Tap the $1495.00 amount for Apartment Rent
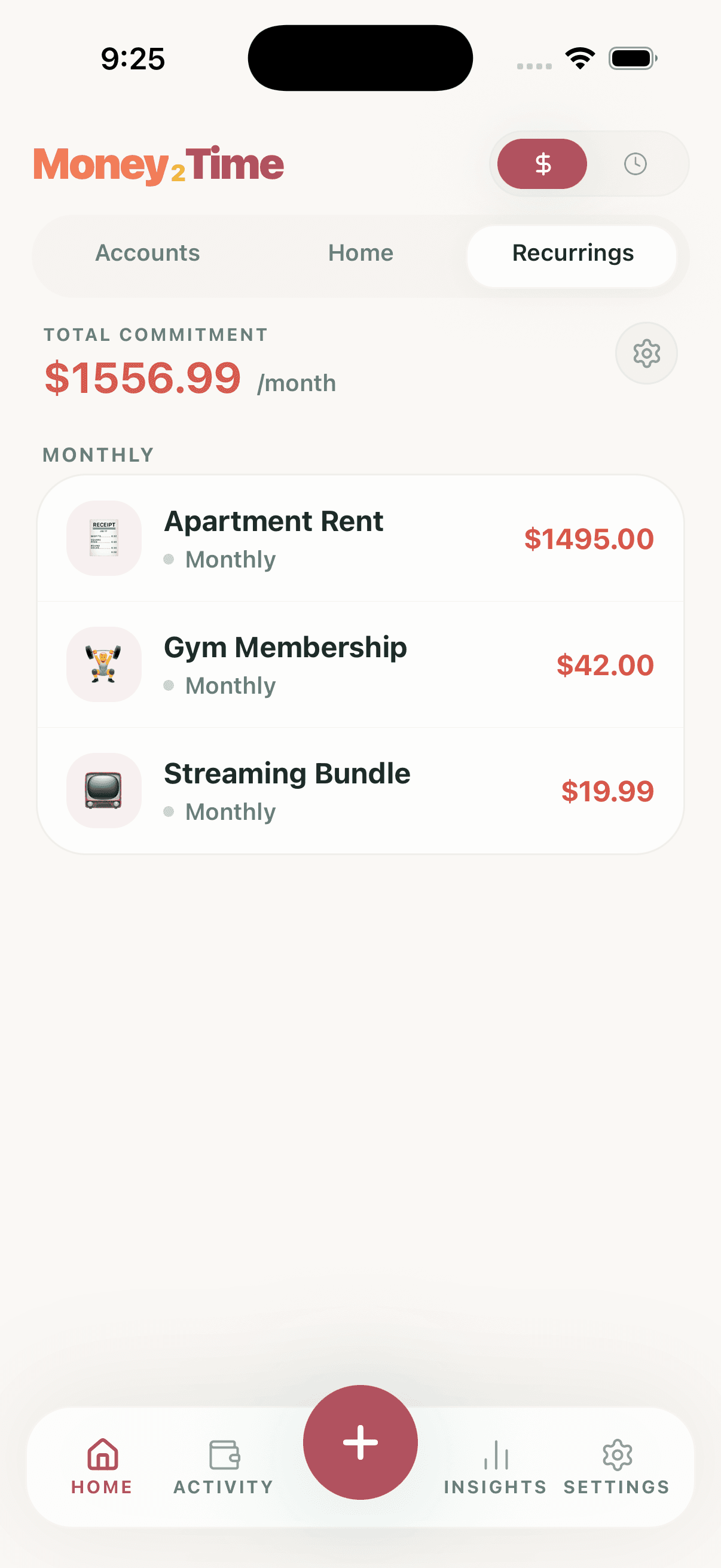Screen dimensions: 721x1568 click(589, 539)
